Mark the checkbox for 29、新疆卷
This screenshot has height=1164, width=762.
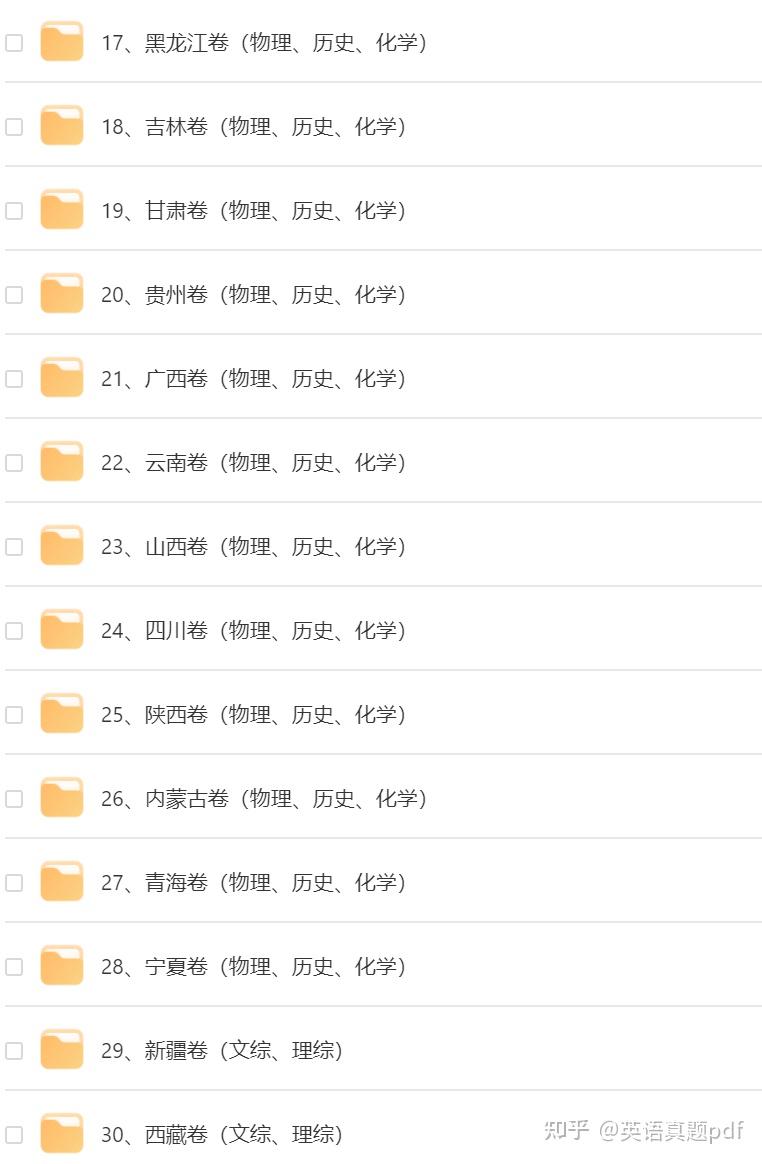coord(14,1051)
